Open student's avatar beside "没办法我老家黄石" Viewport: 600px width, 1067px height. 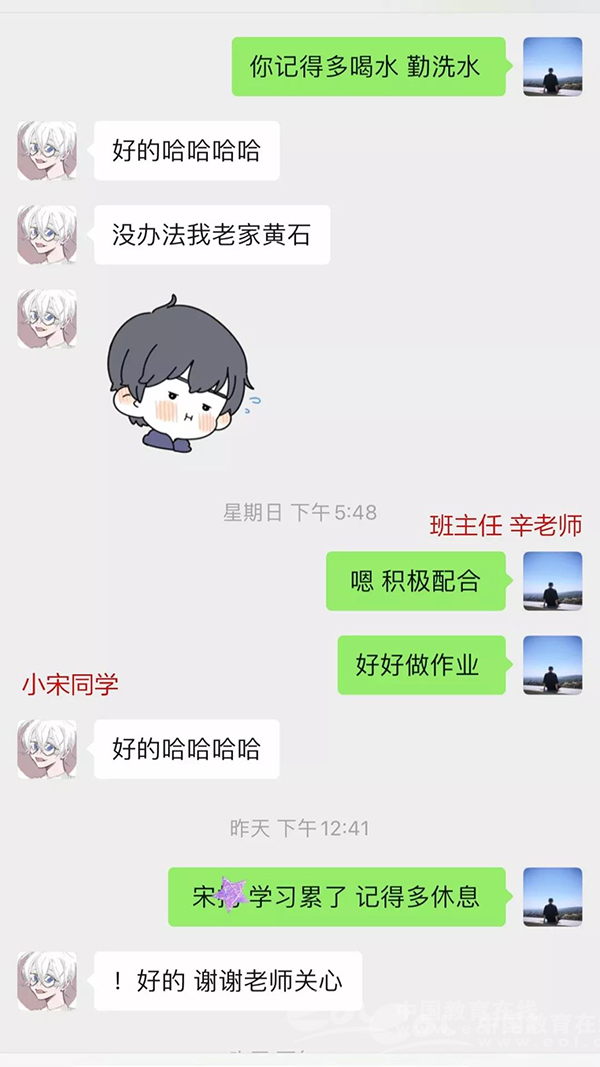(47, 235)
